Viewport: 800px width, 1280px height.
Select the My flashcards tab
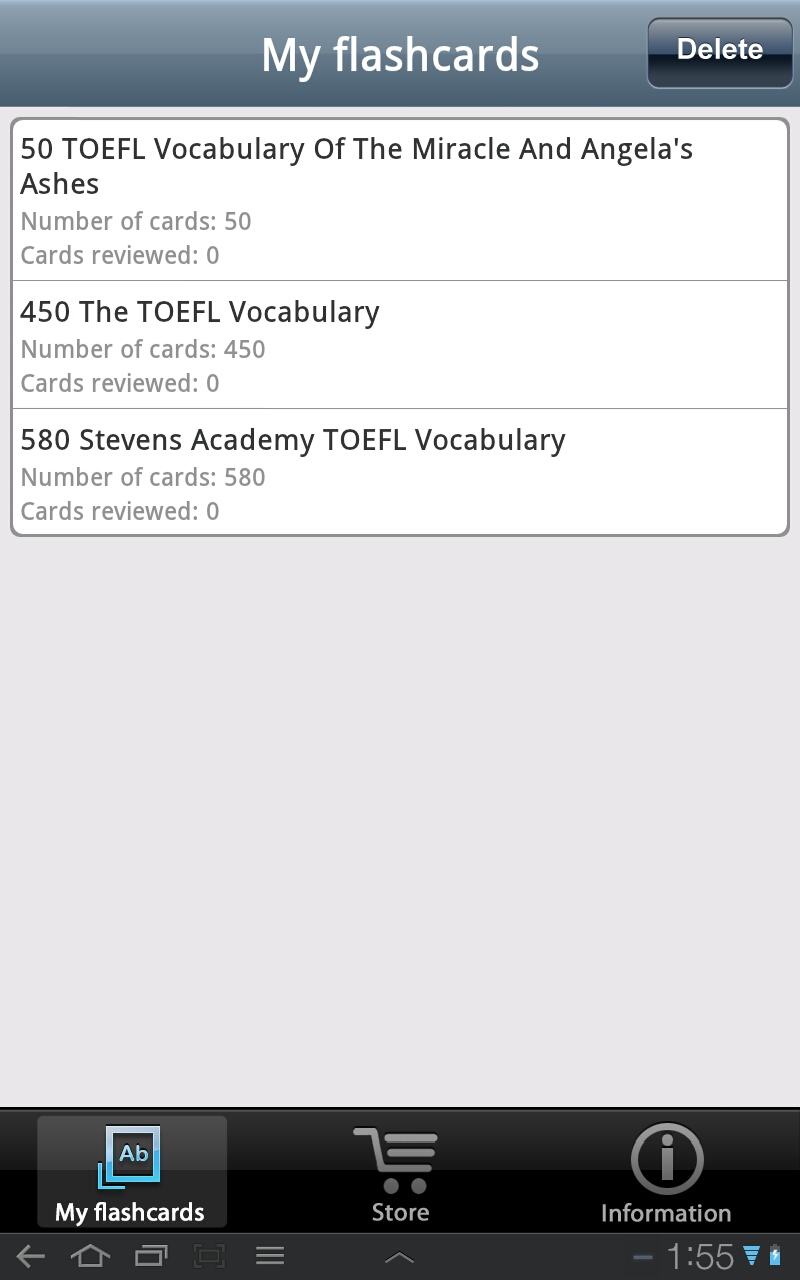131,1172
